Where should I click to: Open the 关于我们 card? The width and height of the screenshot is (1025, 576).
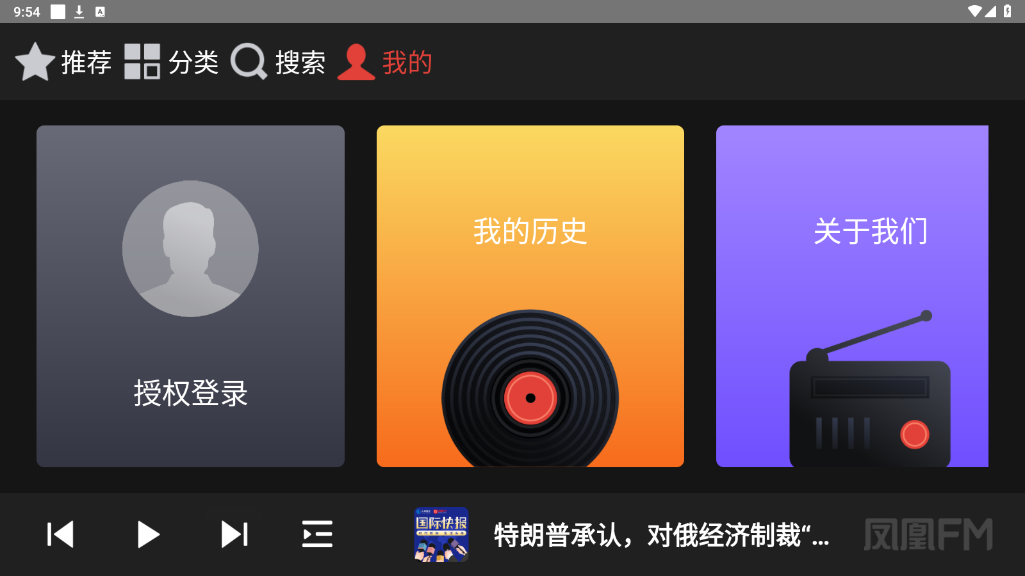pyautogui.click(x=852, y=296)
